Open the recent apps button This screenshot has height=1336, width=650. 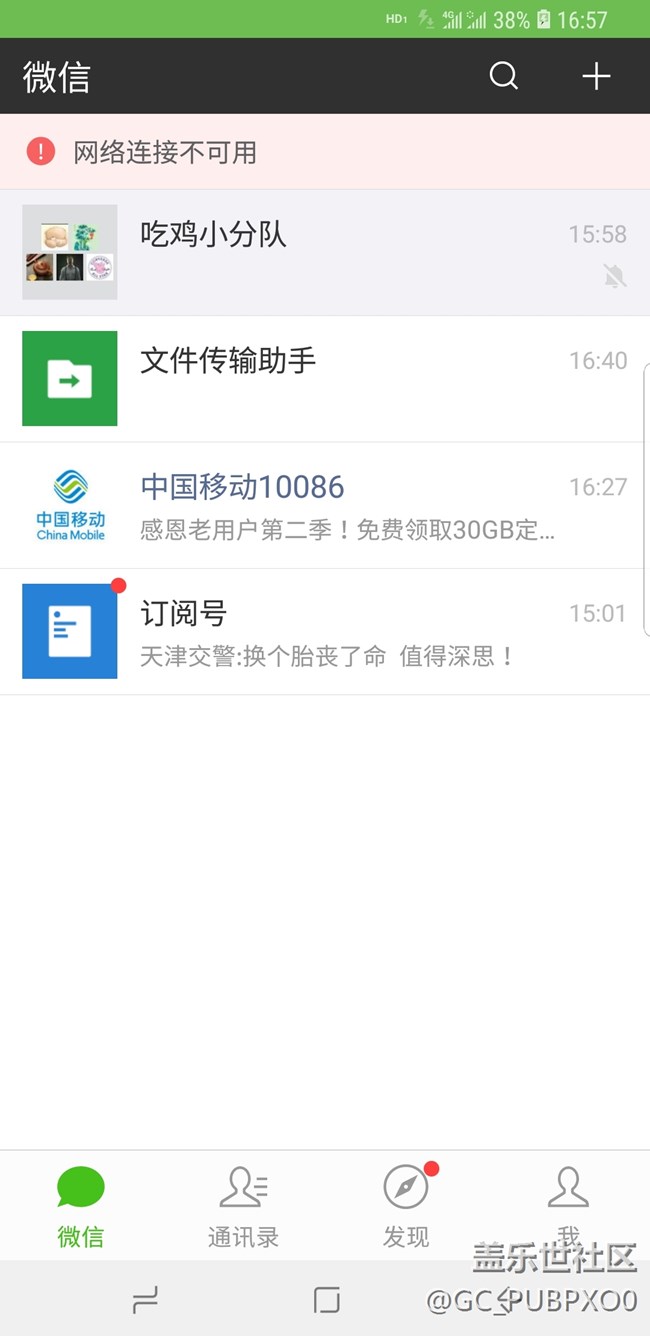tap(146, 1299)
